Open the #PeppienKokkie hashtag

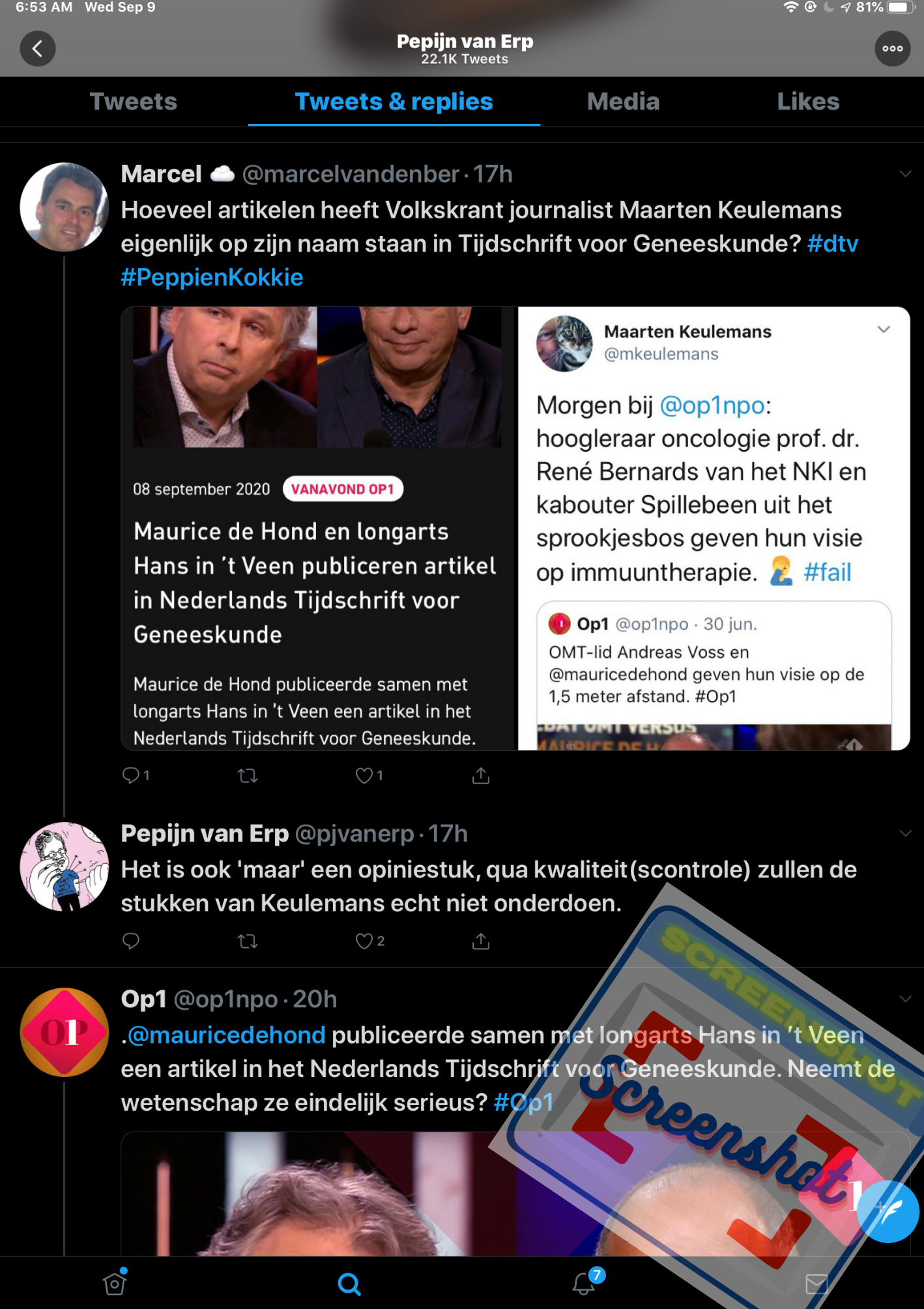point(212,278)
